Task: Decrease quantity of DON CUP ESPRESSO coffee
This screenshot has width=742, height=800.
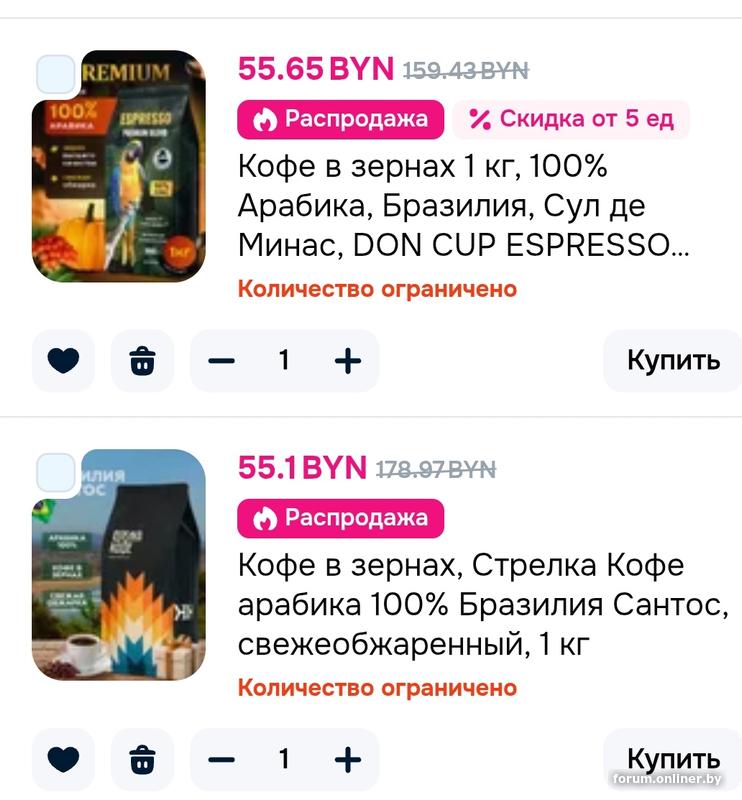Action: pyautogui.click(x=222, y=360)
